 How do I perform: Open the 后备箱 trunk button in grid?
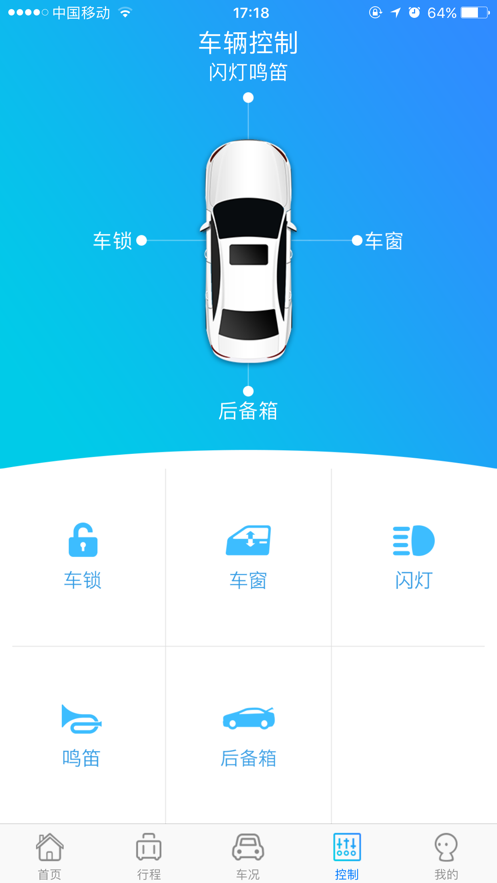(x=248, y=737)
